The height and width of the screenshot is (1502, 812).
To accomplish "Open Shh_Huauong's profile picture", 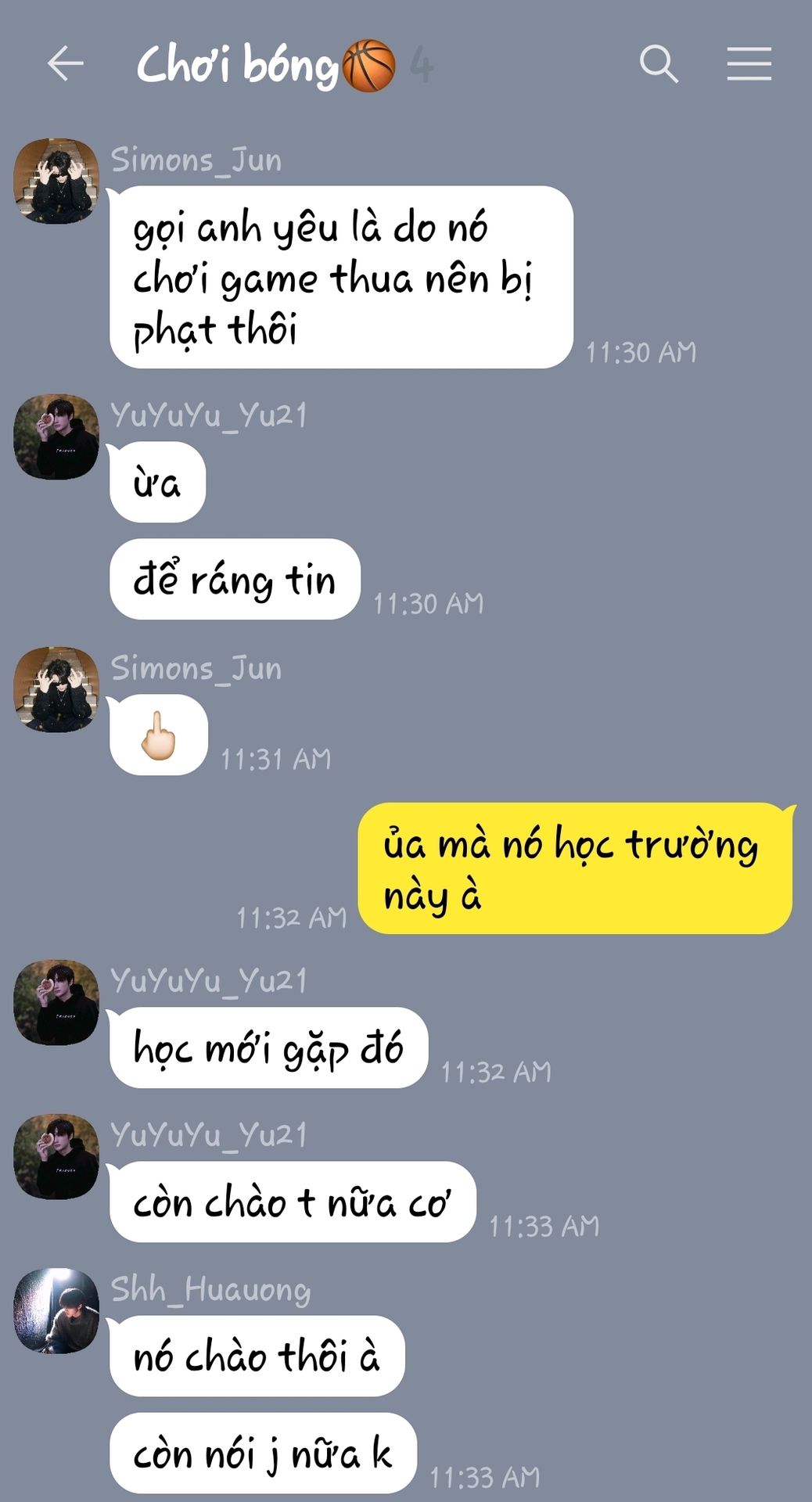I will 56,1310.
